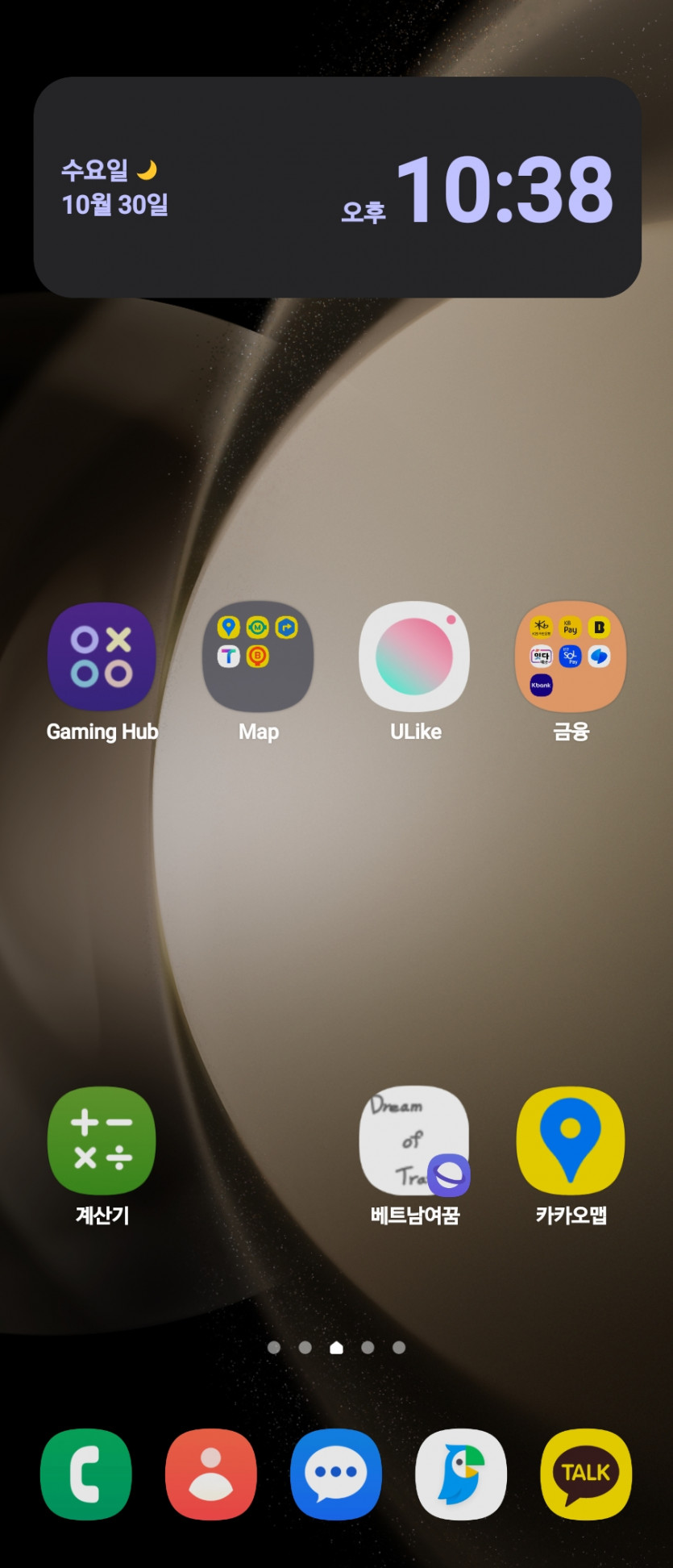
Task: Launch the 카카오맵 app
Action: (571, 1141)
